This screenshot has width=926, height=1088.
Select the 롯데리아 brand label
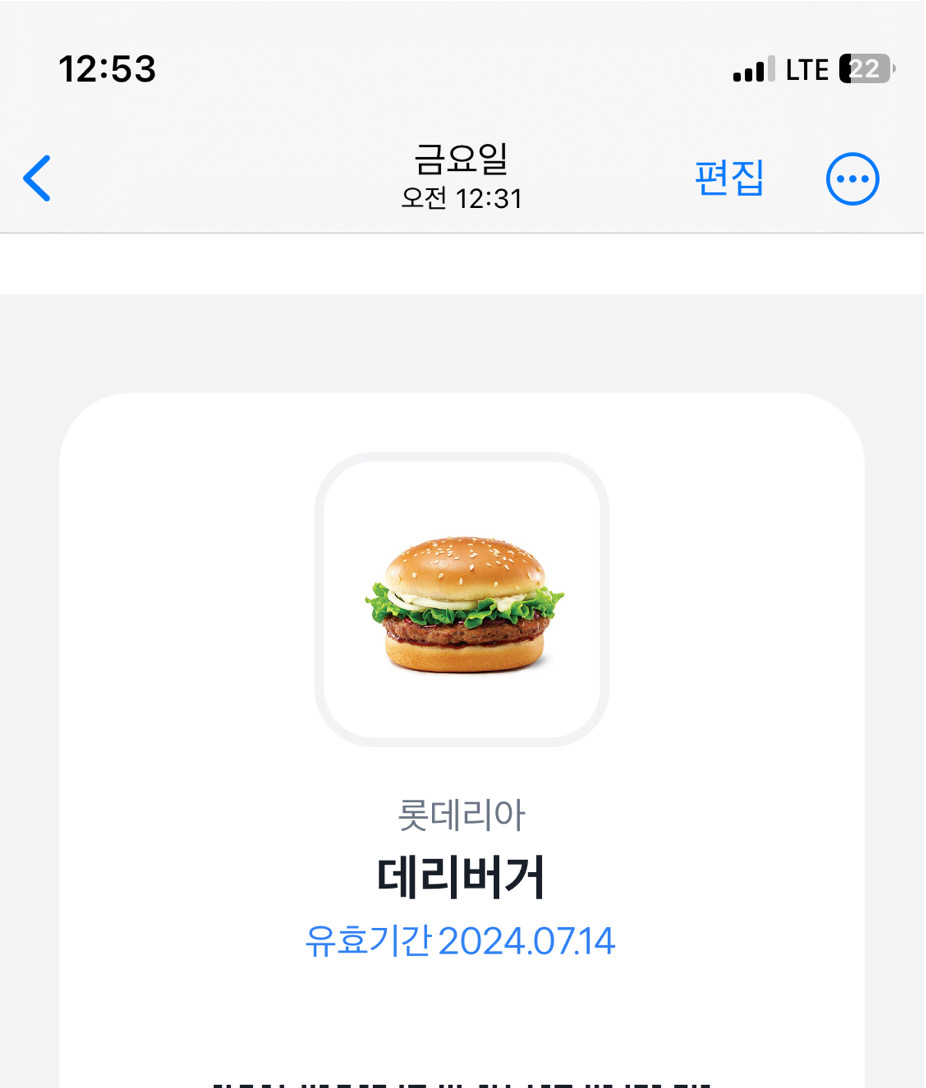tap(463, 816)
